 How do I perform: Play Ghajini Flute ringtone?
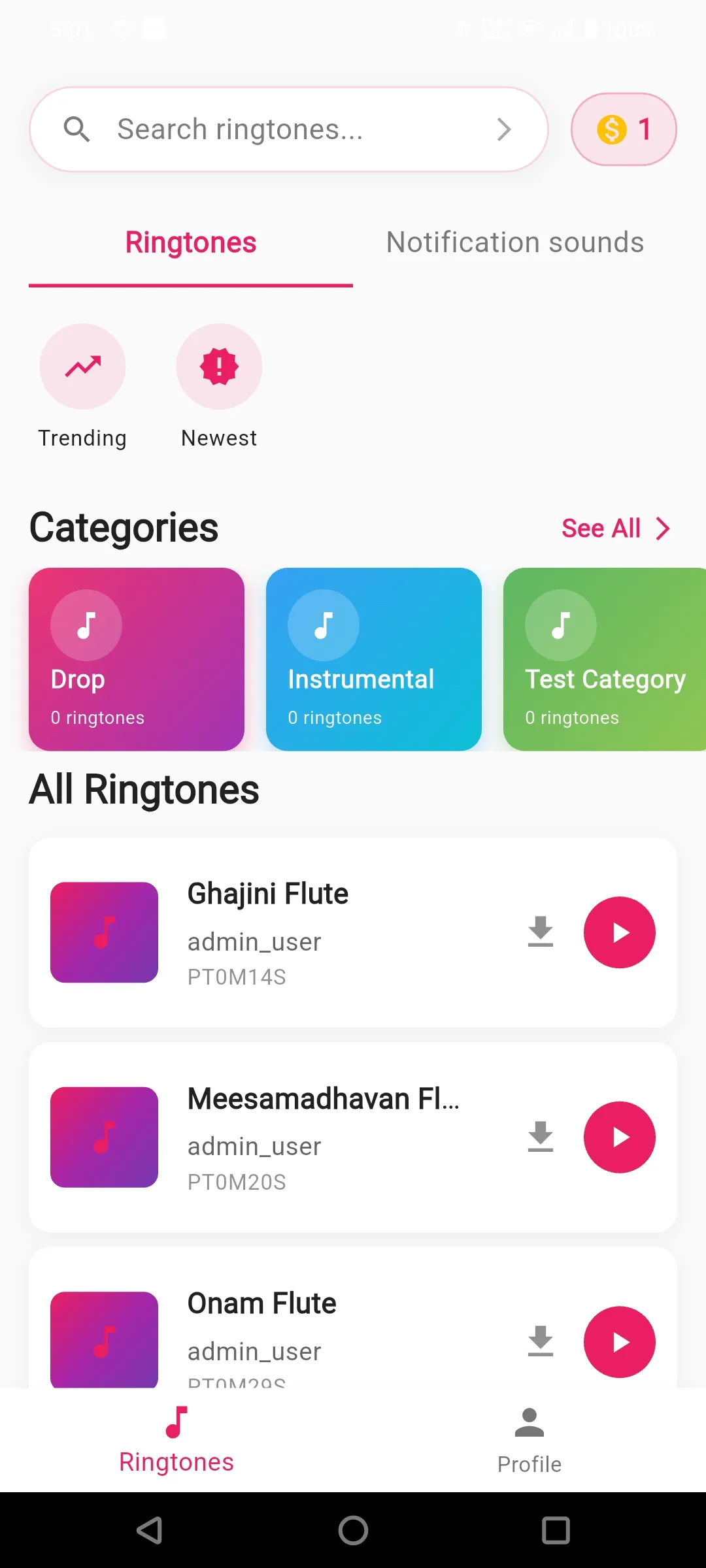tap(619, 932)
